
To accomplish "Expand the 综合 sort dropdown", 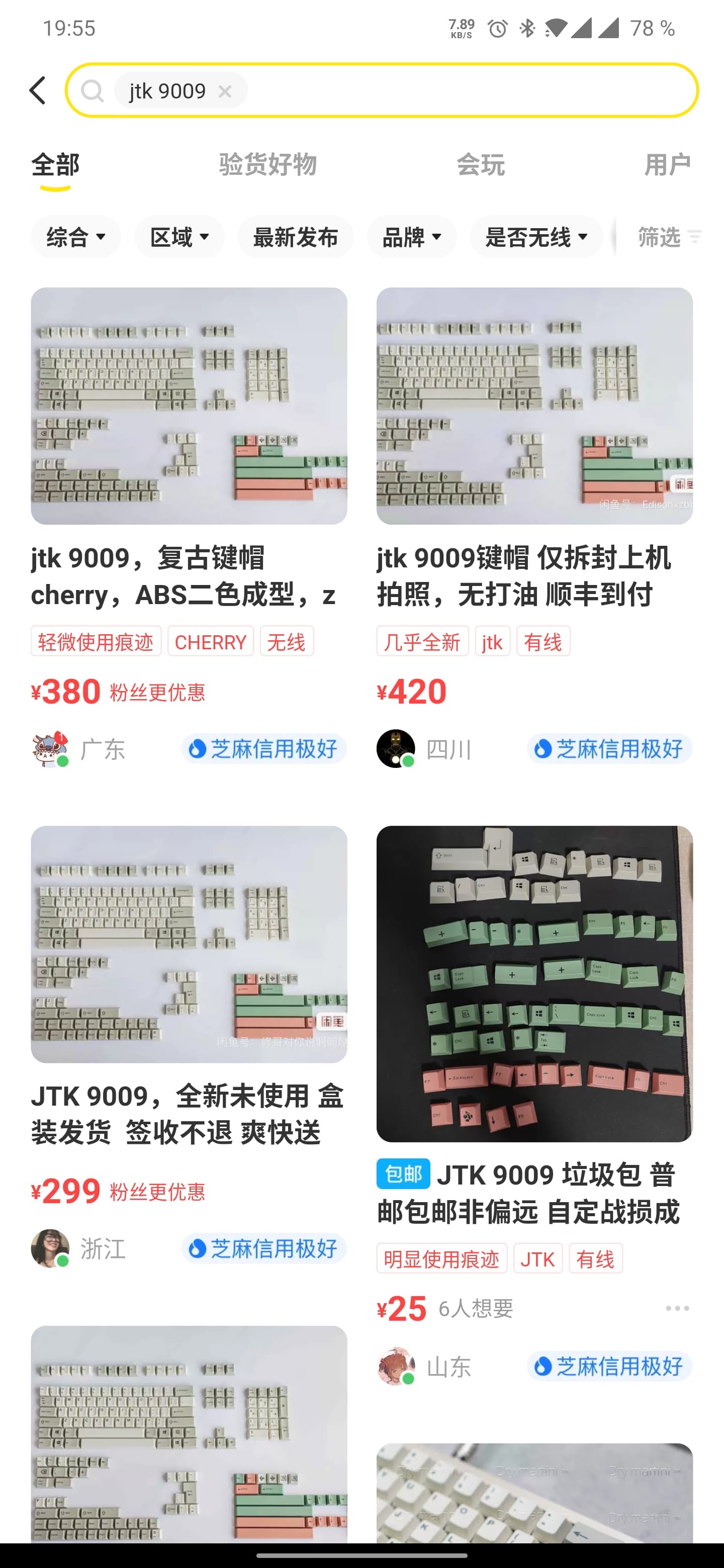I will click(76, 237).
